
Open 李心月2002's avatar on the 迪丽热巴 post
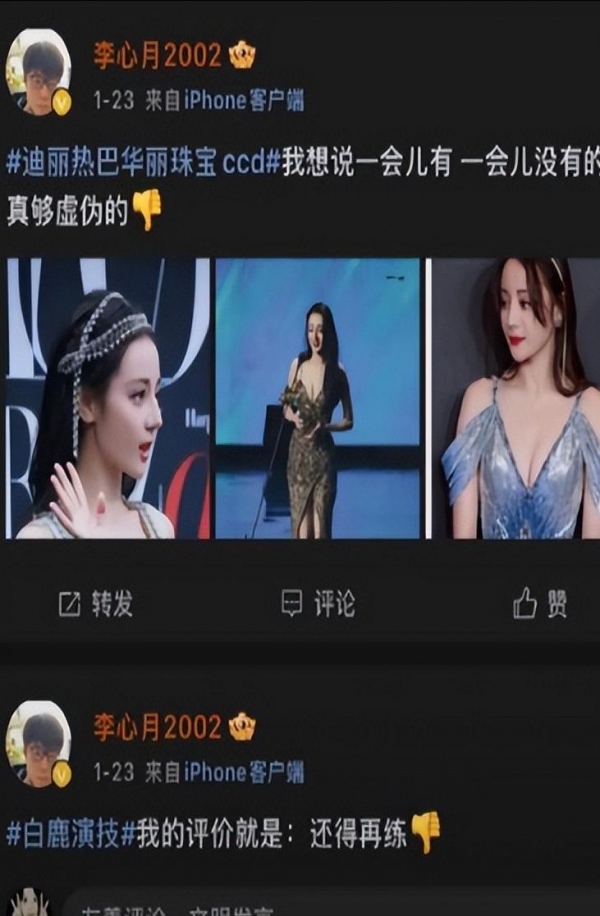(x=40, y=72)
